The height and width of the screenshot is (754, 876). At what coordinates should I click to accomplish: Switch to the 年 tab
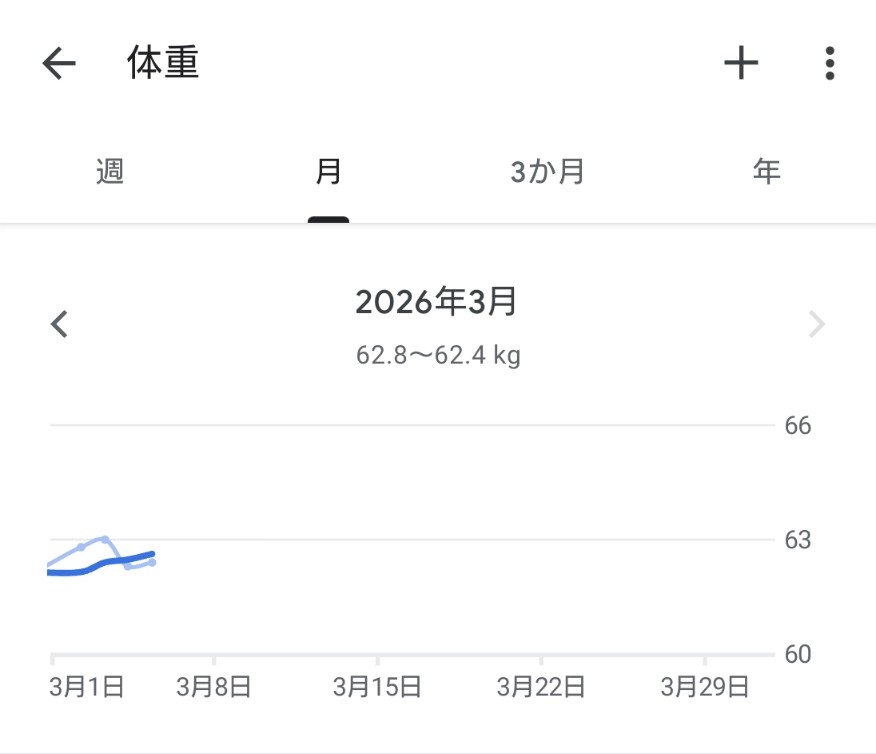(x=766, y=172)
